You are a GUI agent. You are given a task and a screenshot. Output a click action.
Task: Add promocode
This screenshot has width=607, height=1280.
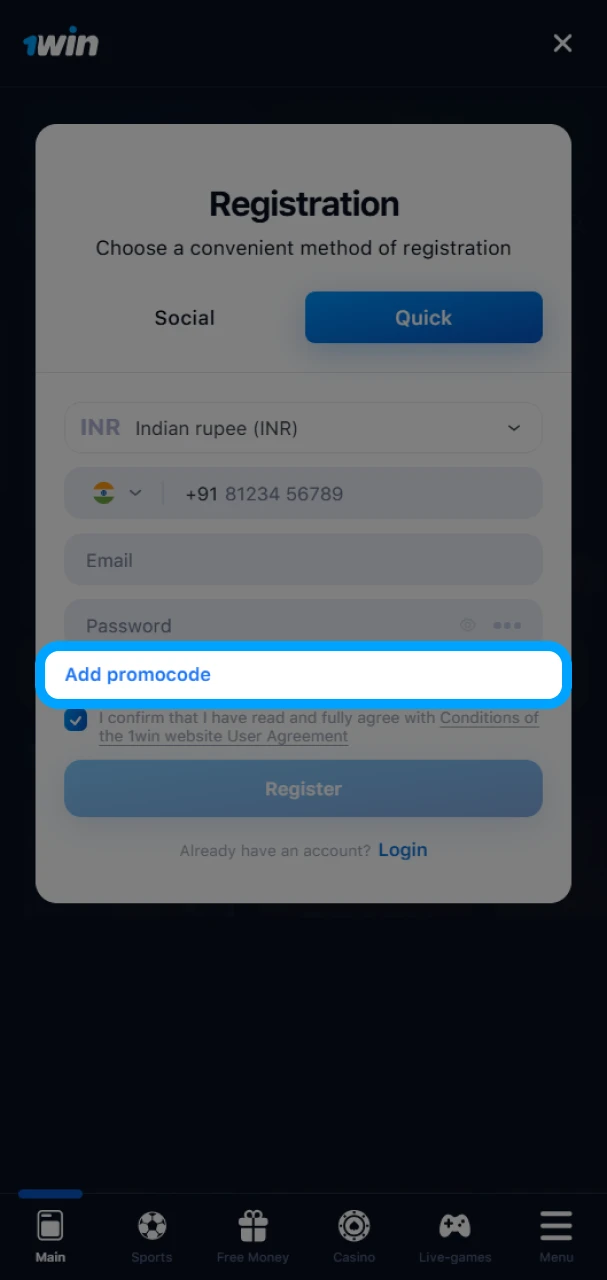(x=138, y=675)
